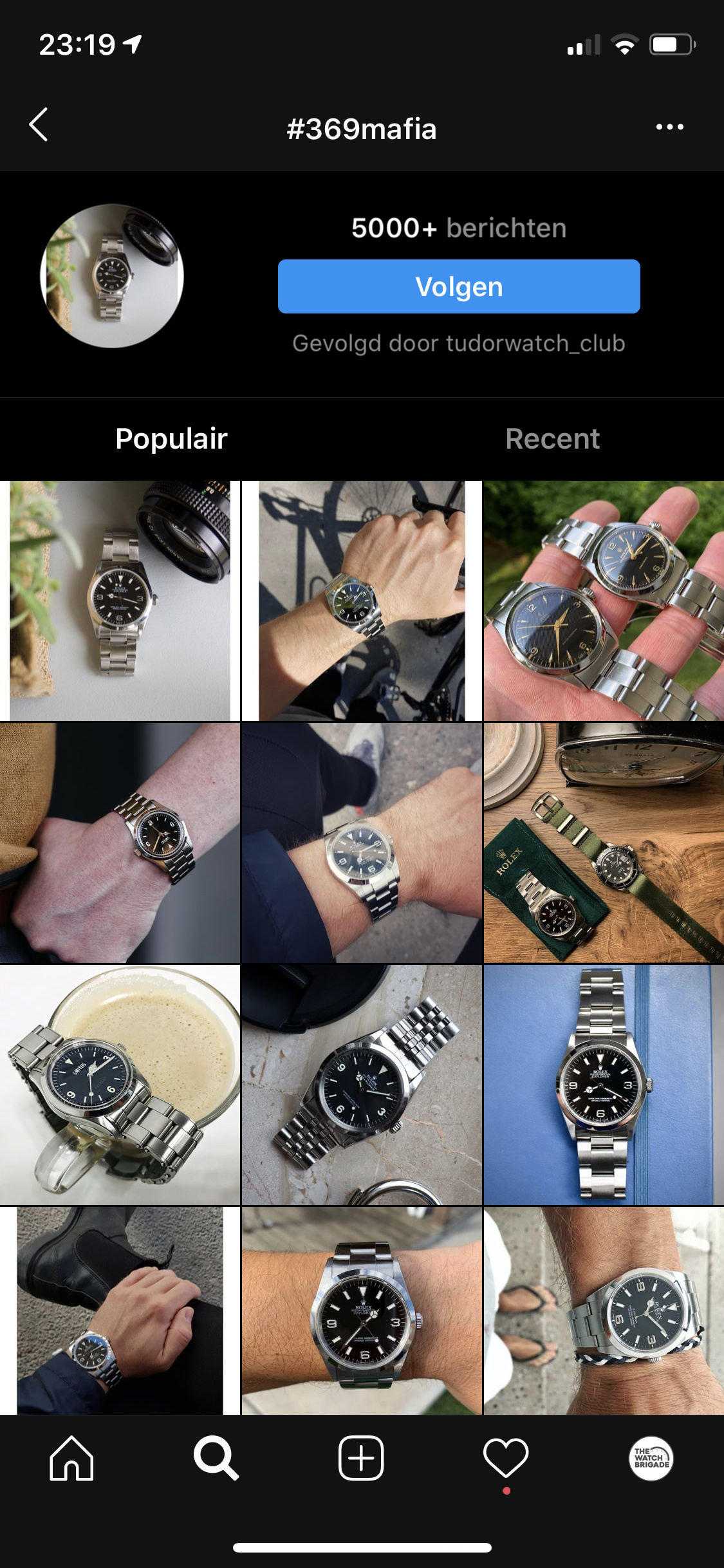Open the search tab in bottom bar

tap(216, 1458)
